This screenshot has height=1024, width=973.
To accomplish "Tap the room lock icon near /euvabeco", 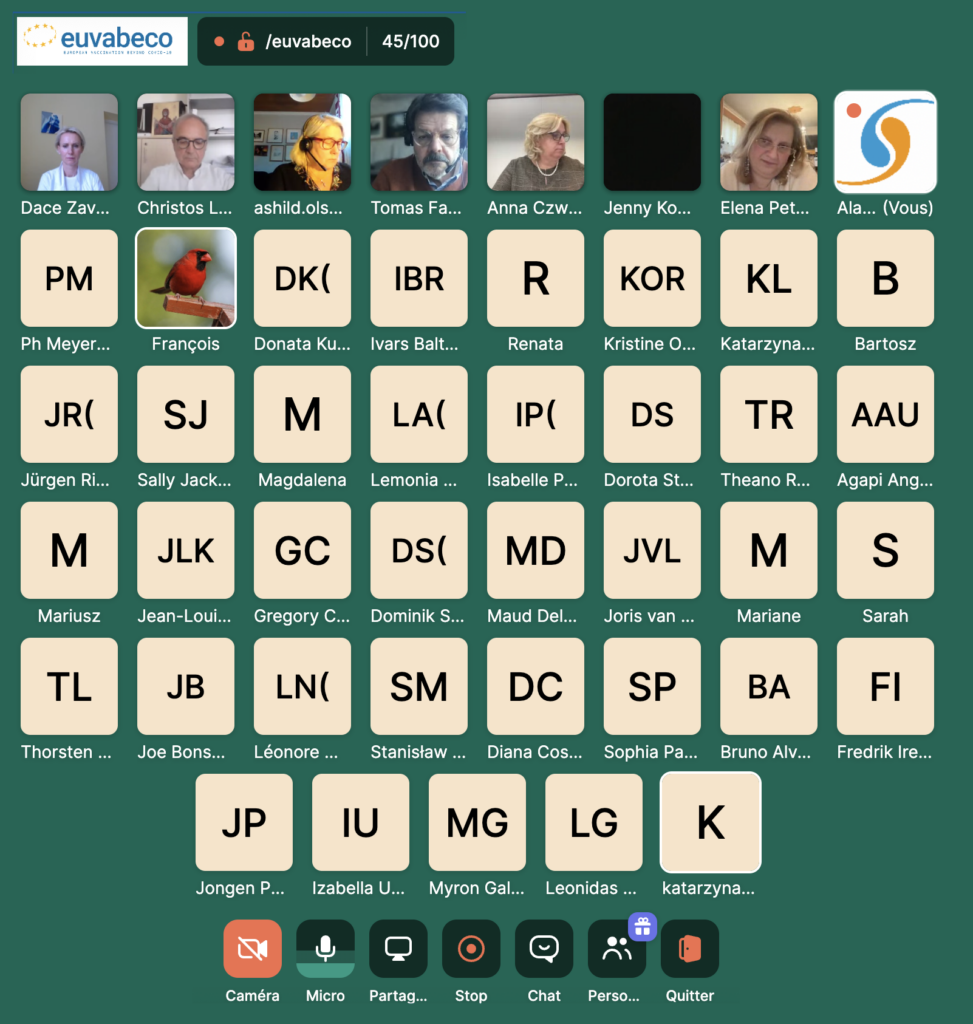I will click(245, 42).
